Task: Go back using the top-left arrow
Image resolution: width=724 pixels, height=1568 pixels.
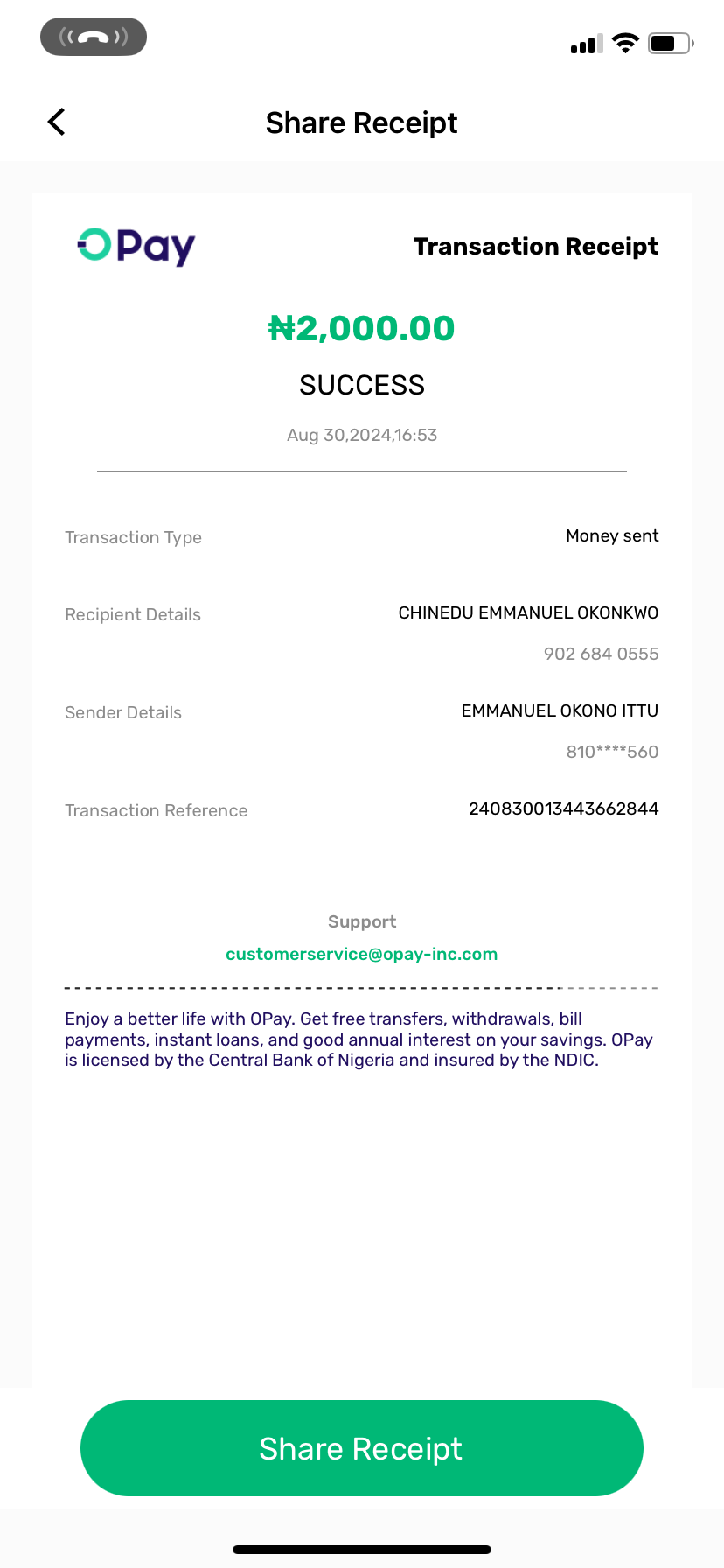Action: (57, 122)
